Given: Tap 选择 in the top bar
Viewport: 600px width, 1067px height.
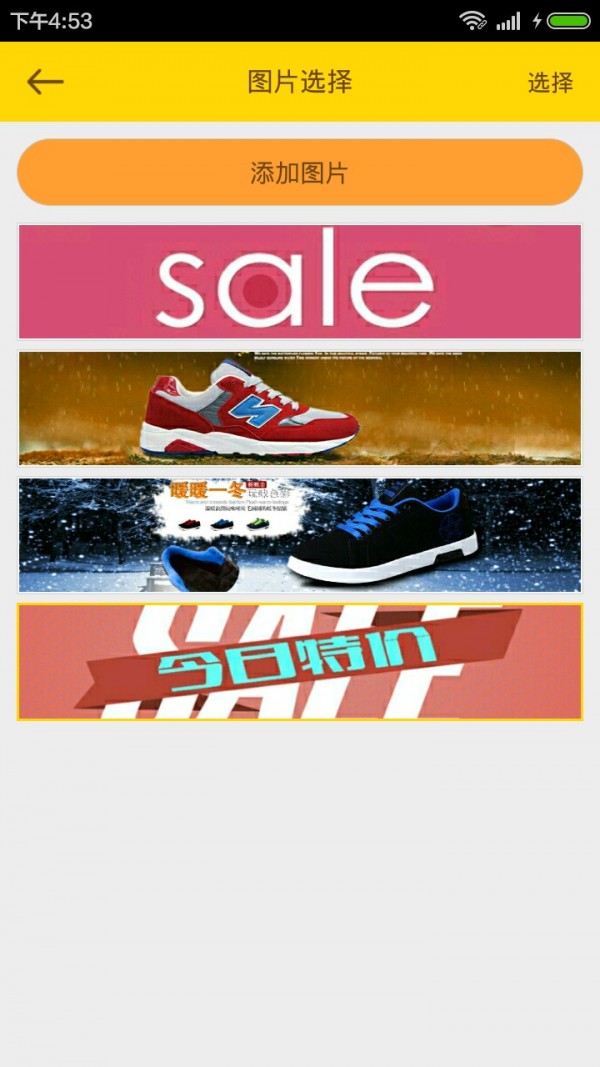Looking at the screenshot, I should (x=550, y=82).
